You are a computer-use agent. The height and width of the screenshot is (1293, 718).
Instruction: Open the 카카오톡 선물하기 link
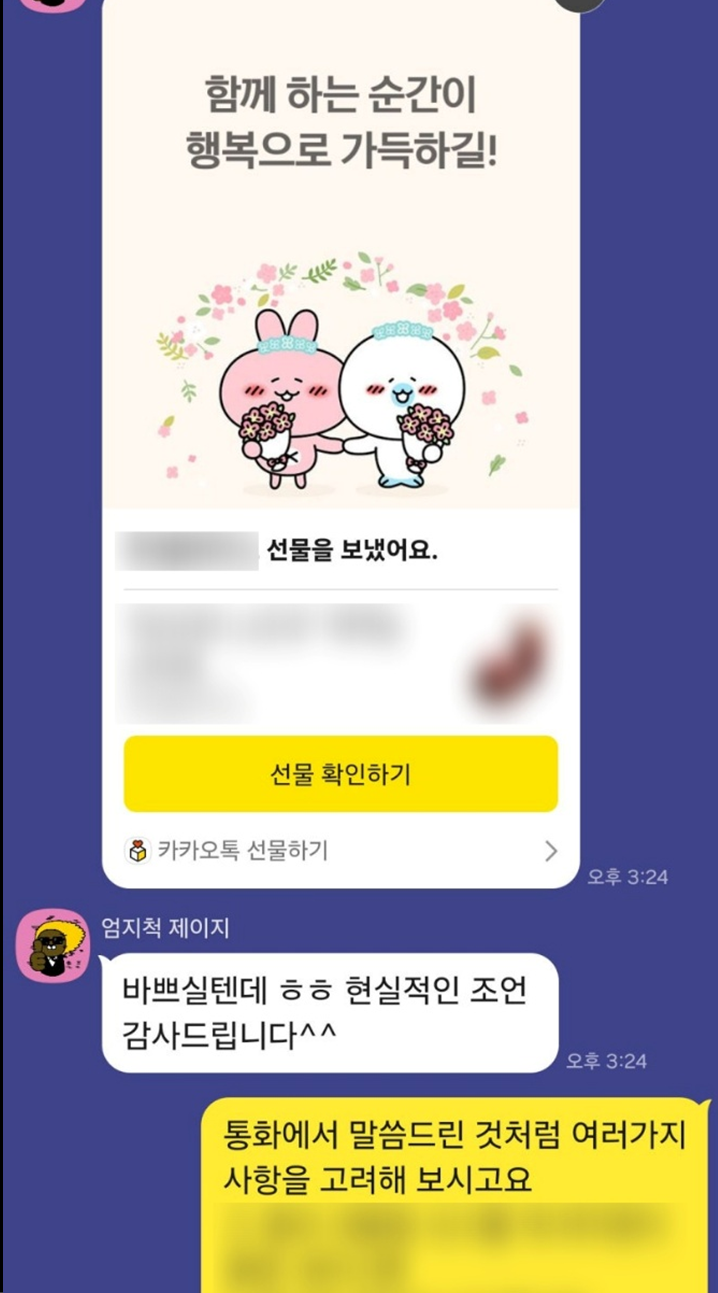pyautogui.click(x=340, y=851)
